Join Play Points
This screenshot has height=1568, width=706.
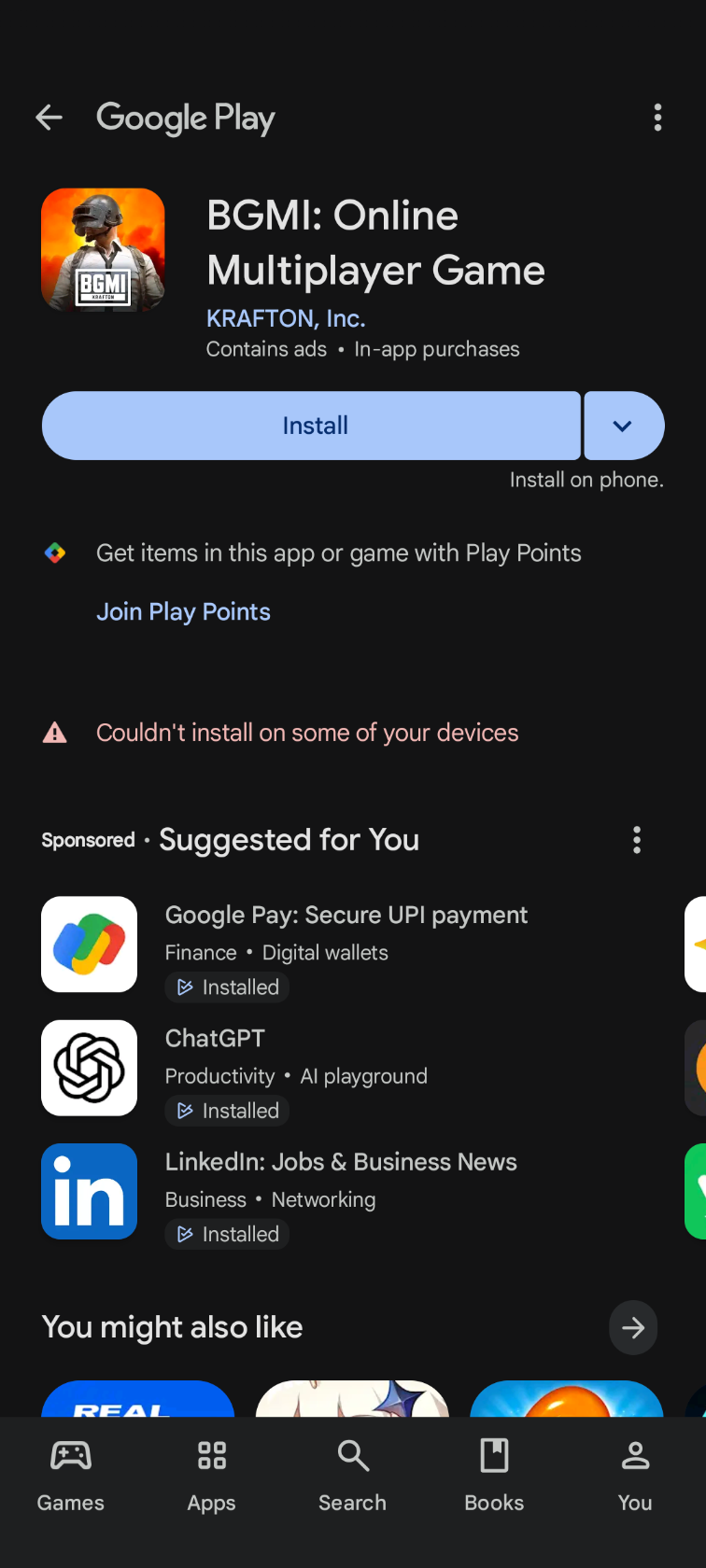(x=183, y=611)
